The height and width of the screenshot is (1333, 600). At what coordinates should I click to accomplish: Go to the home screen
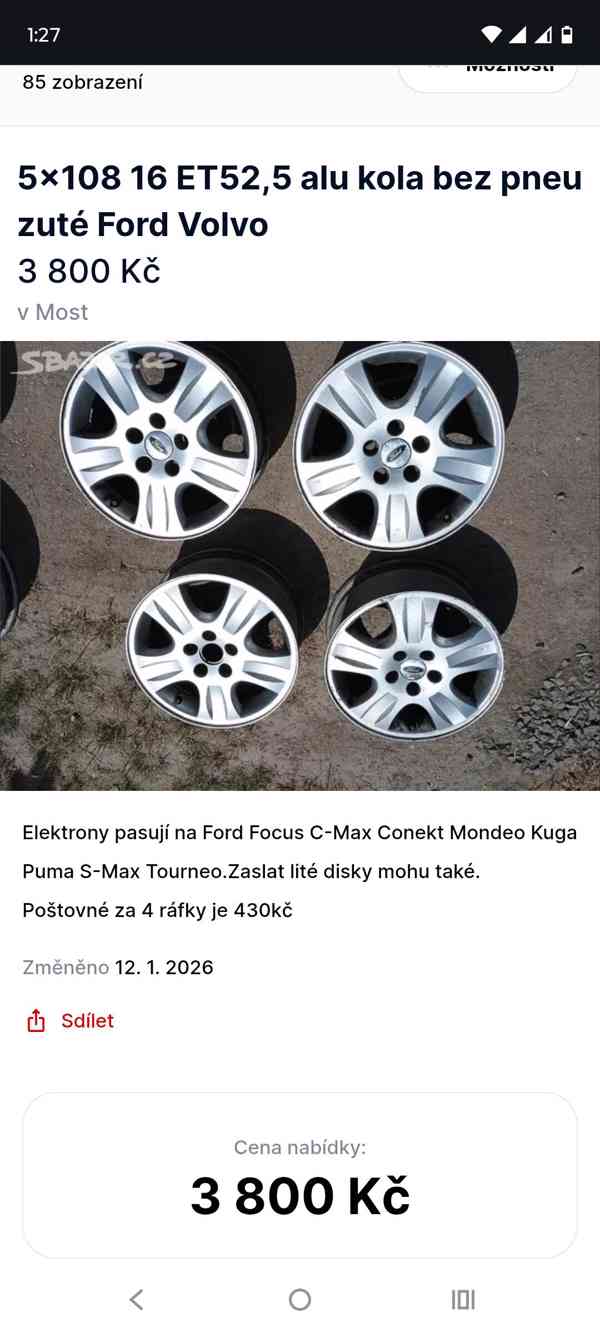pyautogui.click(x=300, y=1299)
